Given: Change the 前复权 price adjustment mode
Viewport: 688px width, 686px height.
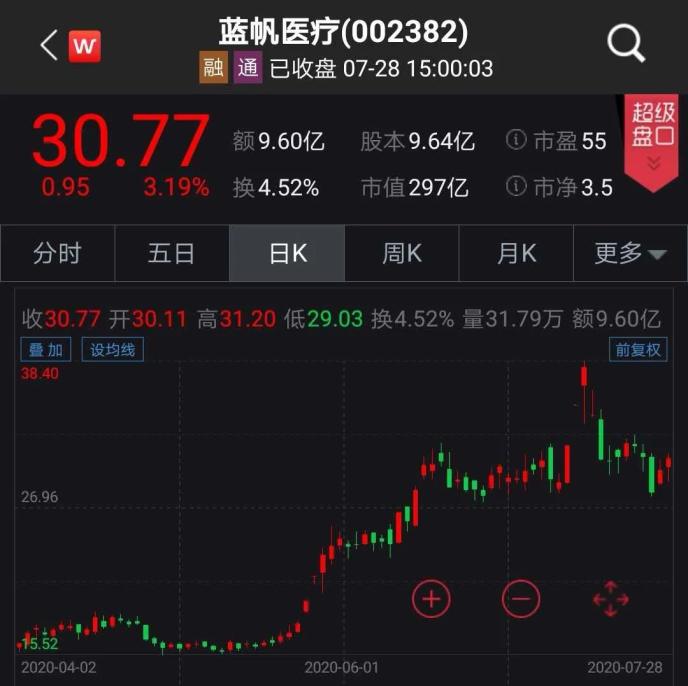Looking at the screenshot, I should click(638, 349).
